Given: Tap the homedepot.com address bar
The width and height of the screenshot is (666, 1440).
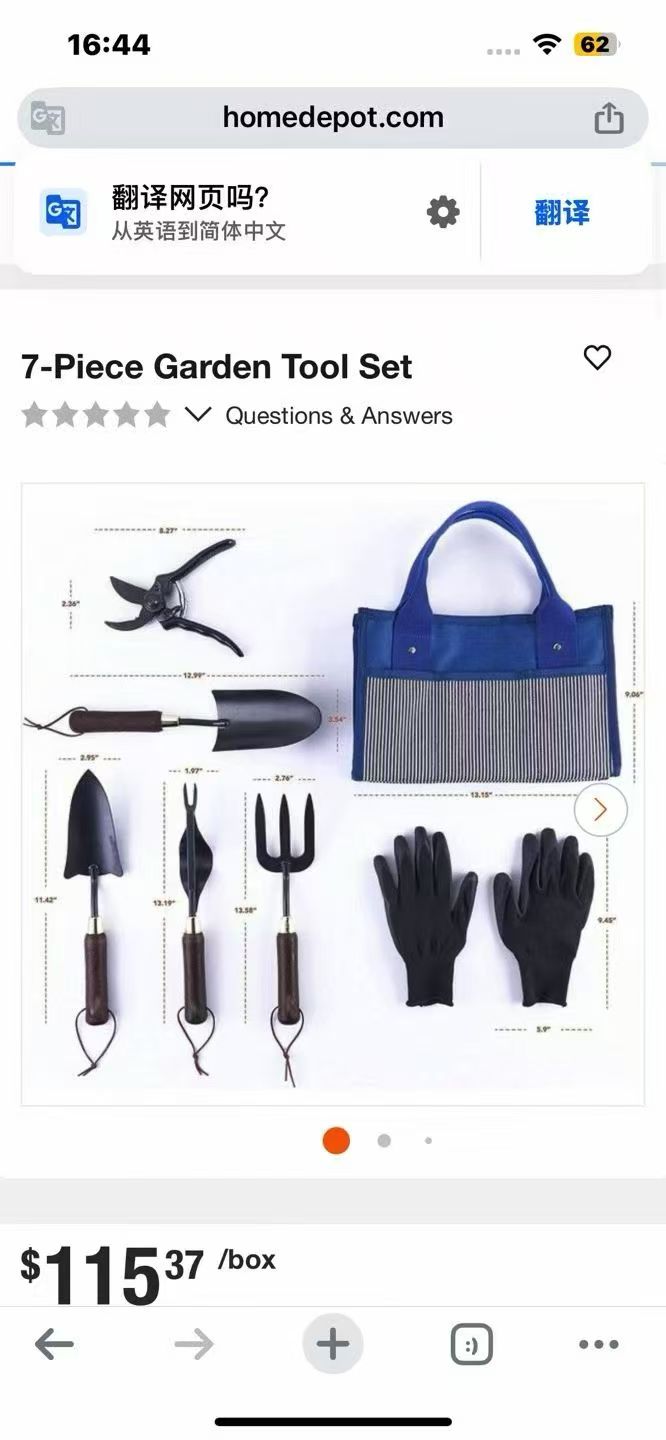Looking at the screenshot, I should pos(332,118).
